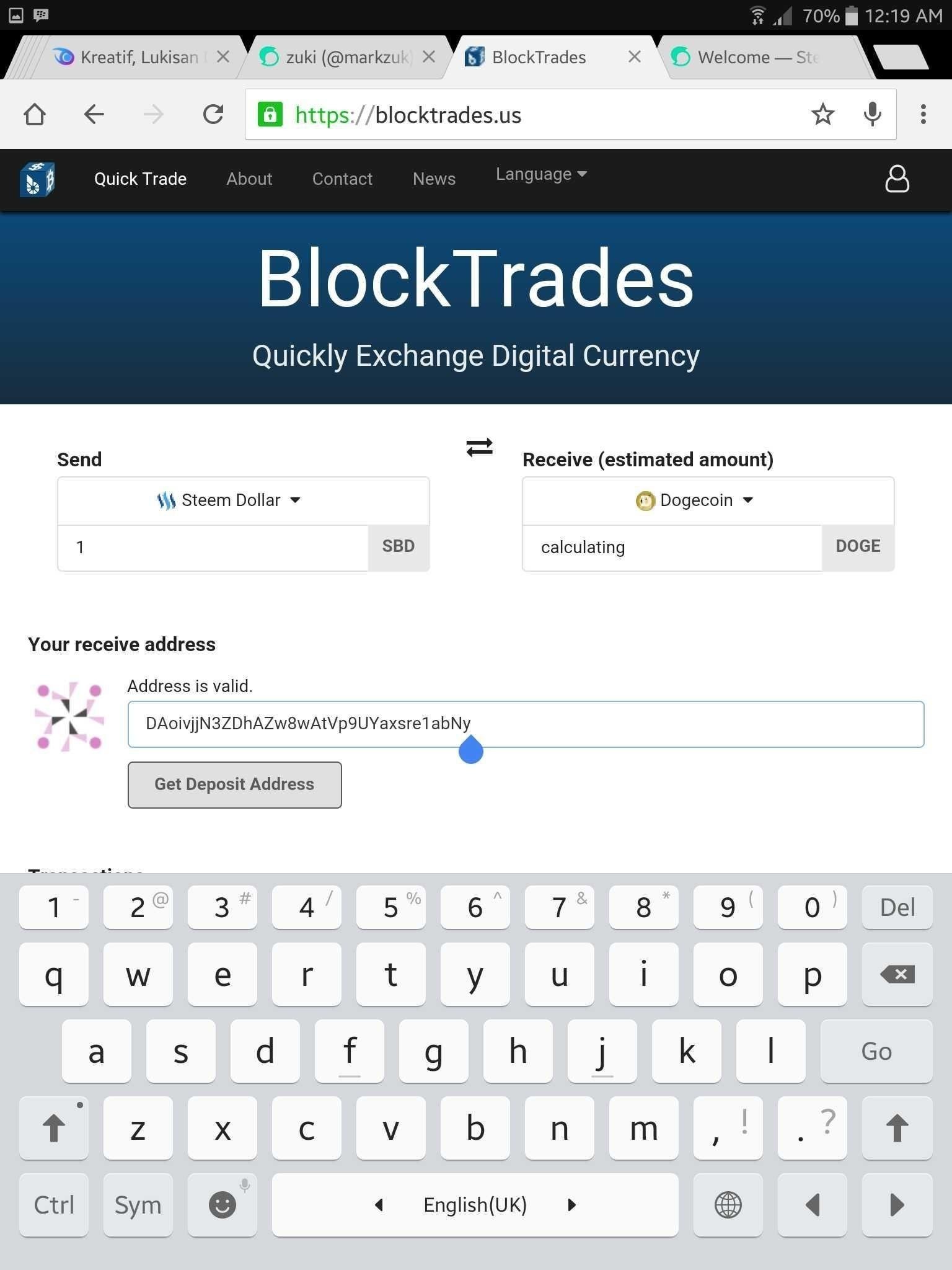Open the browser overflow menu
Image resolution: width=952 pixels, height=1270 pixels.
(923, 114)
